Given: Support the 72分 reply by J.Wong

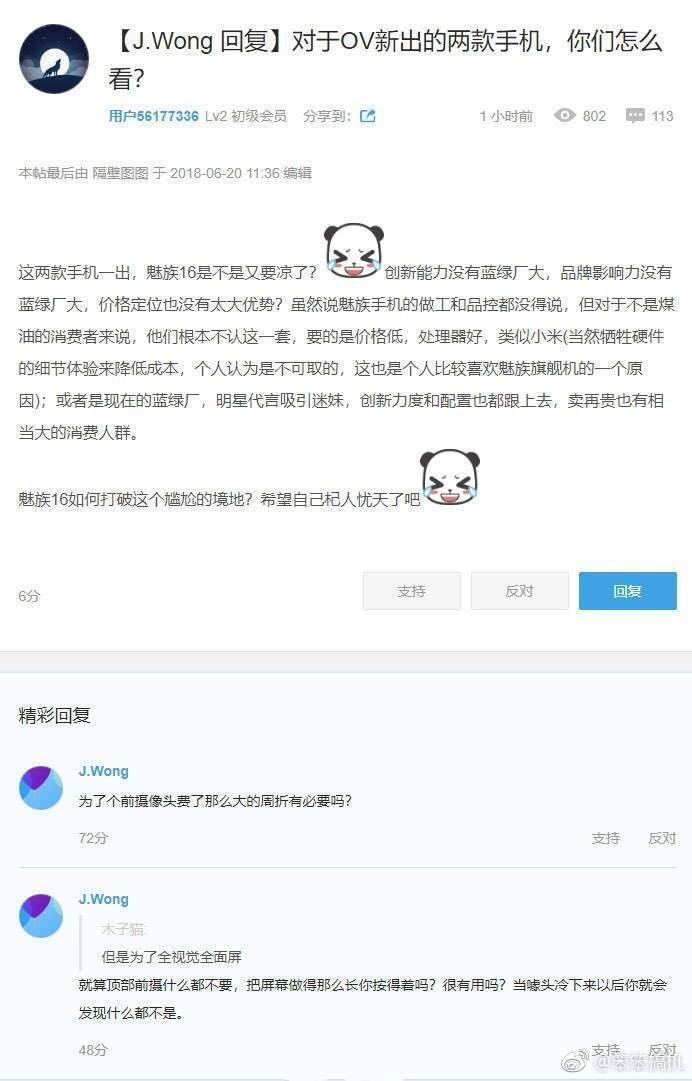Looking at the screenshot, I should [x=605, y=838].
